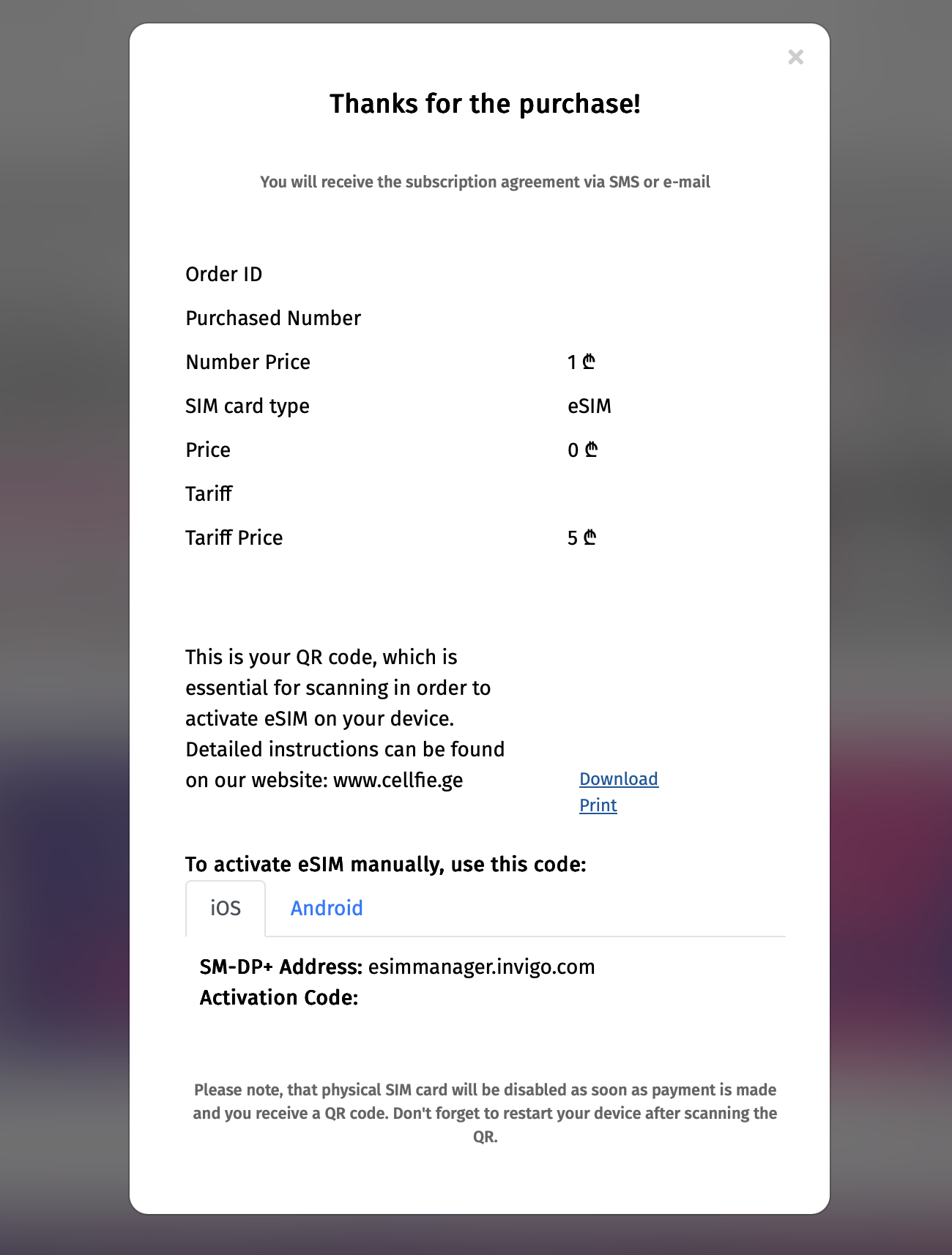The image size is (952, 1255).
Task: Download the eSIM QR code
Action: tap(618, 779)
